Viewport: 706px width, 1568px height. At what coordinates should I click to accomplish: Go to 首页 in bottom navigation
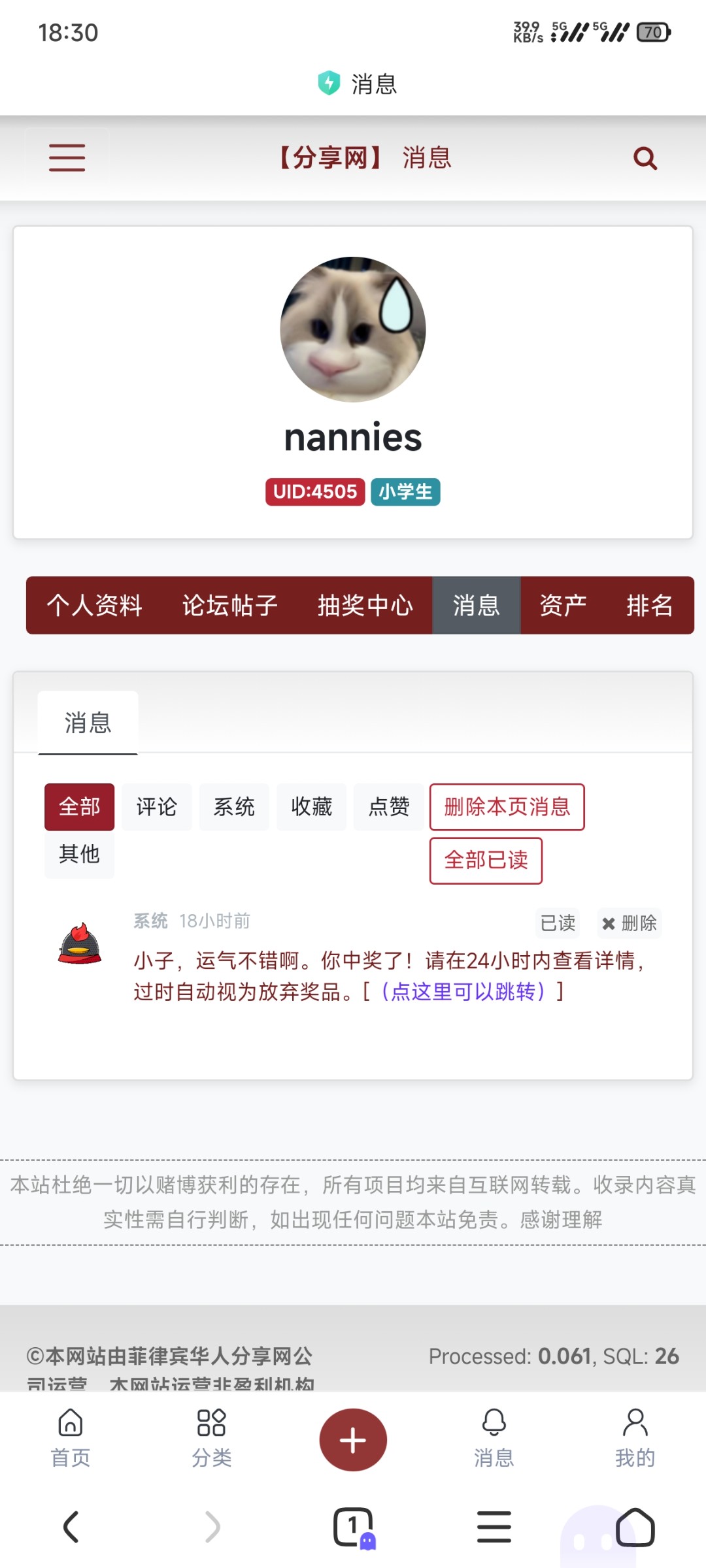click(71, 1439)
